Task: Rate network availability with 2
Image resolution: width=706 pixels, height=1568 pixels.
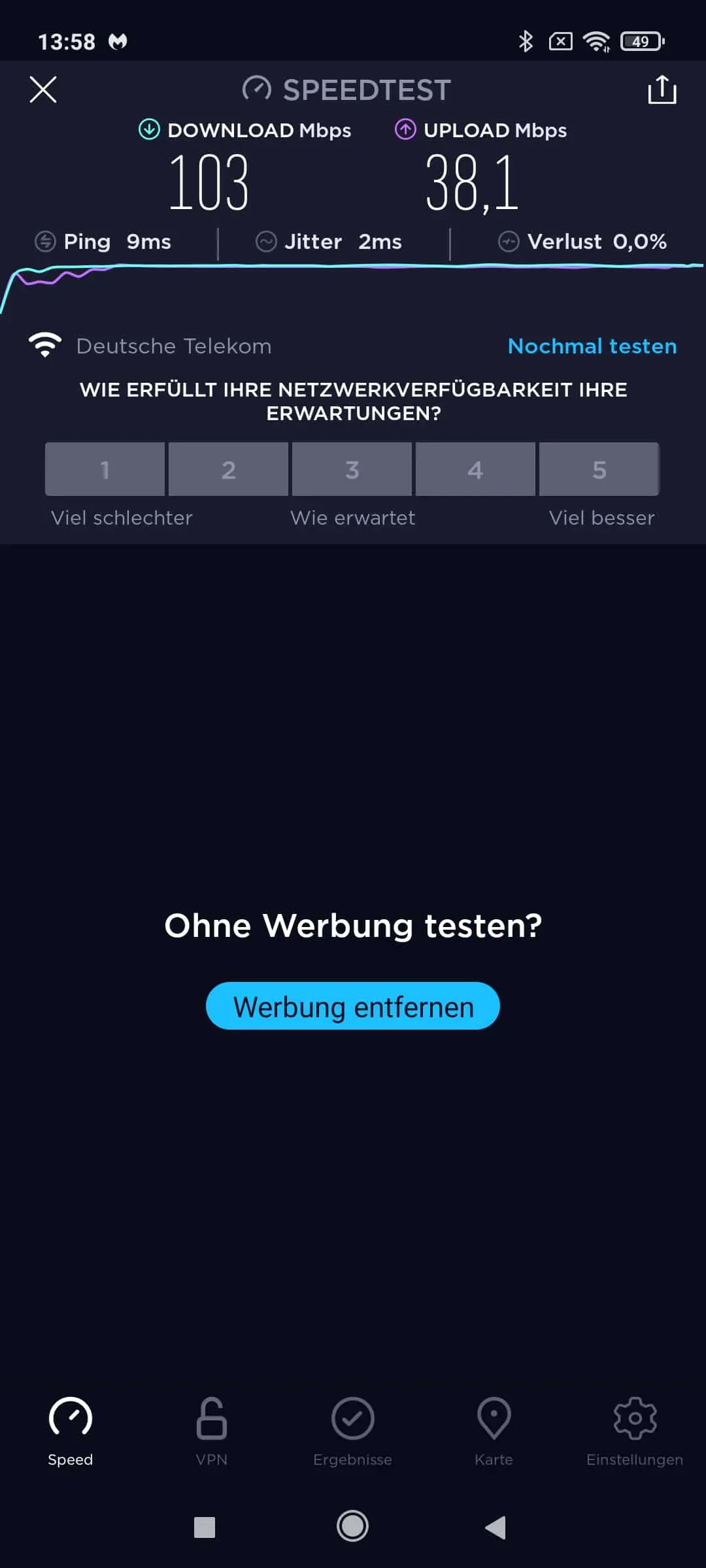Action: 228,469
